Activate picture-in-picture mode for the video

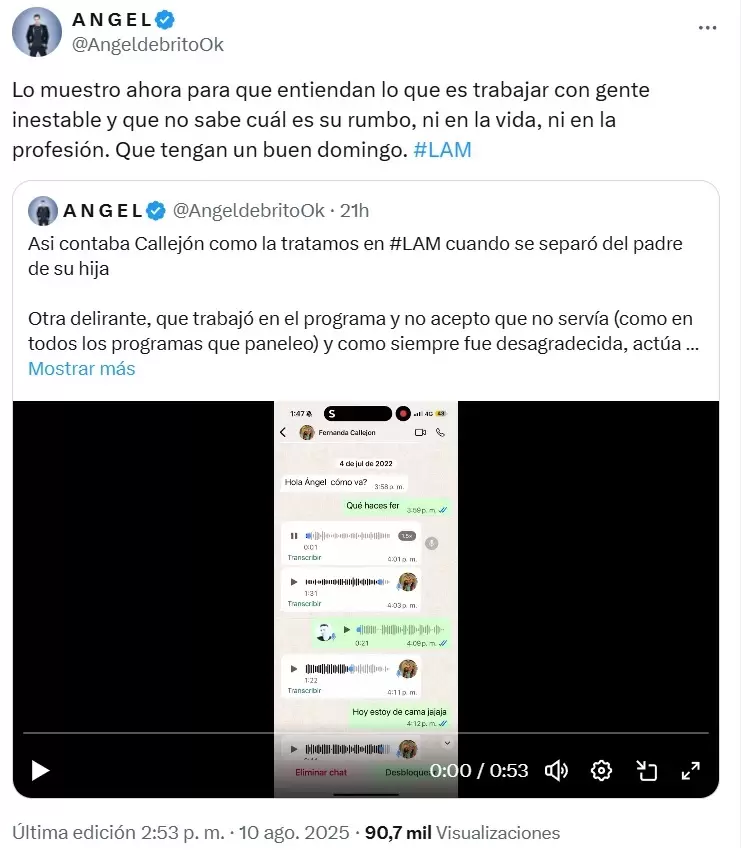[x=647, y=771]
